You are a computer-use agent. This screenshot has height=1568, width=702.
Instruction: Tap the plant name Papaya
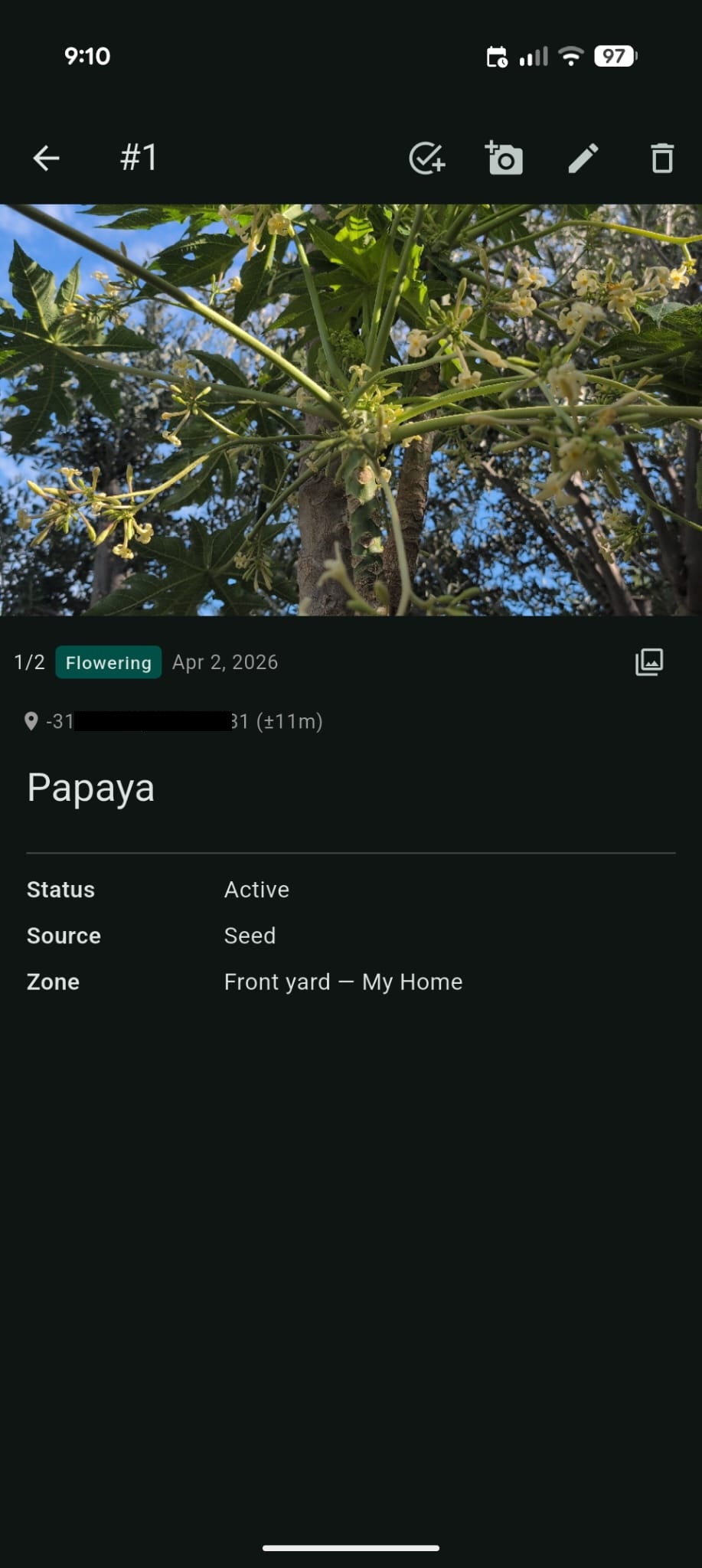click(x=90, y=787)
